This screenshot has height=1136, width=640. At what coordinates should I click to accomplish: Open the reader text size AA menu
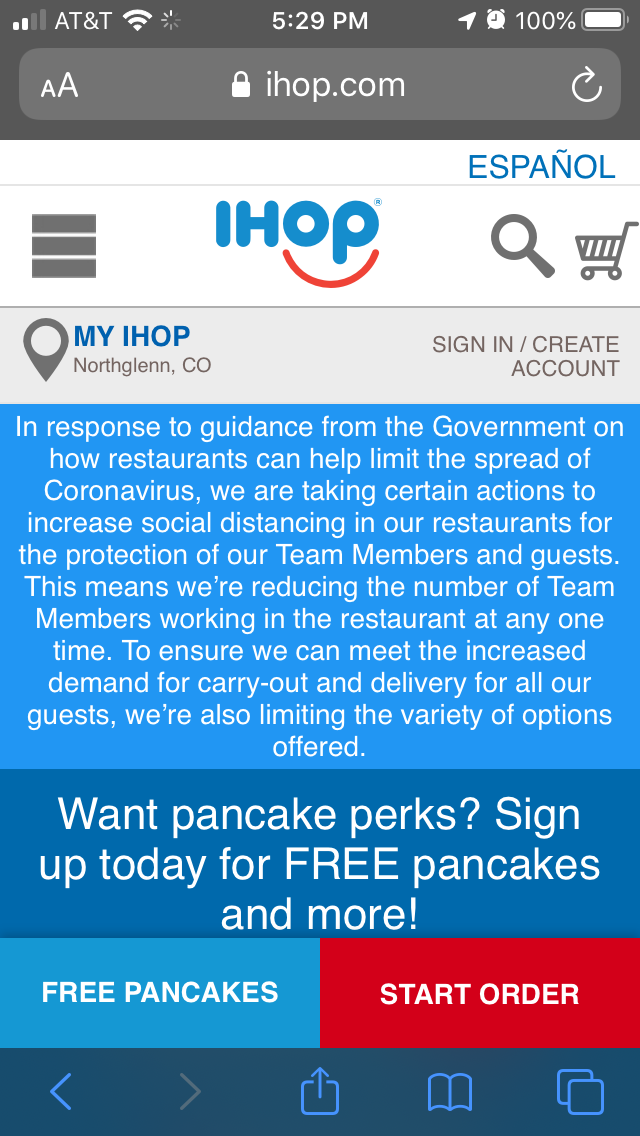click(x=59, y=86)
